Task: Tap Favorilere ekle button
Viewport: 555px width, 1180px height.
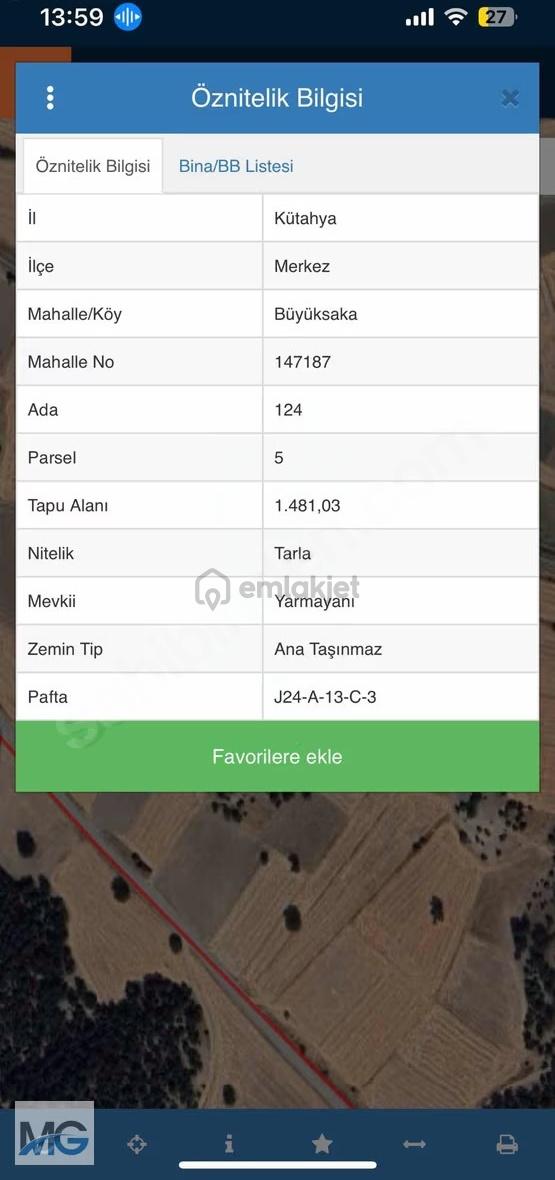Action: 277,756
